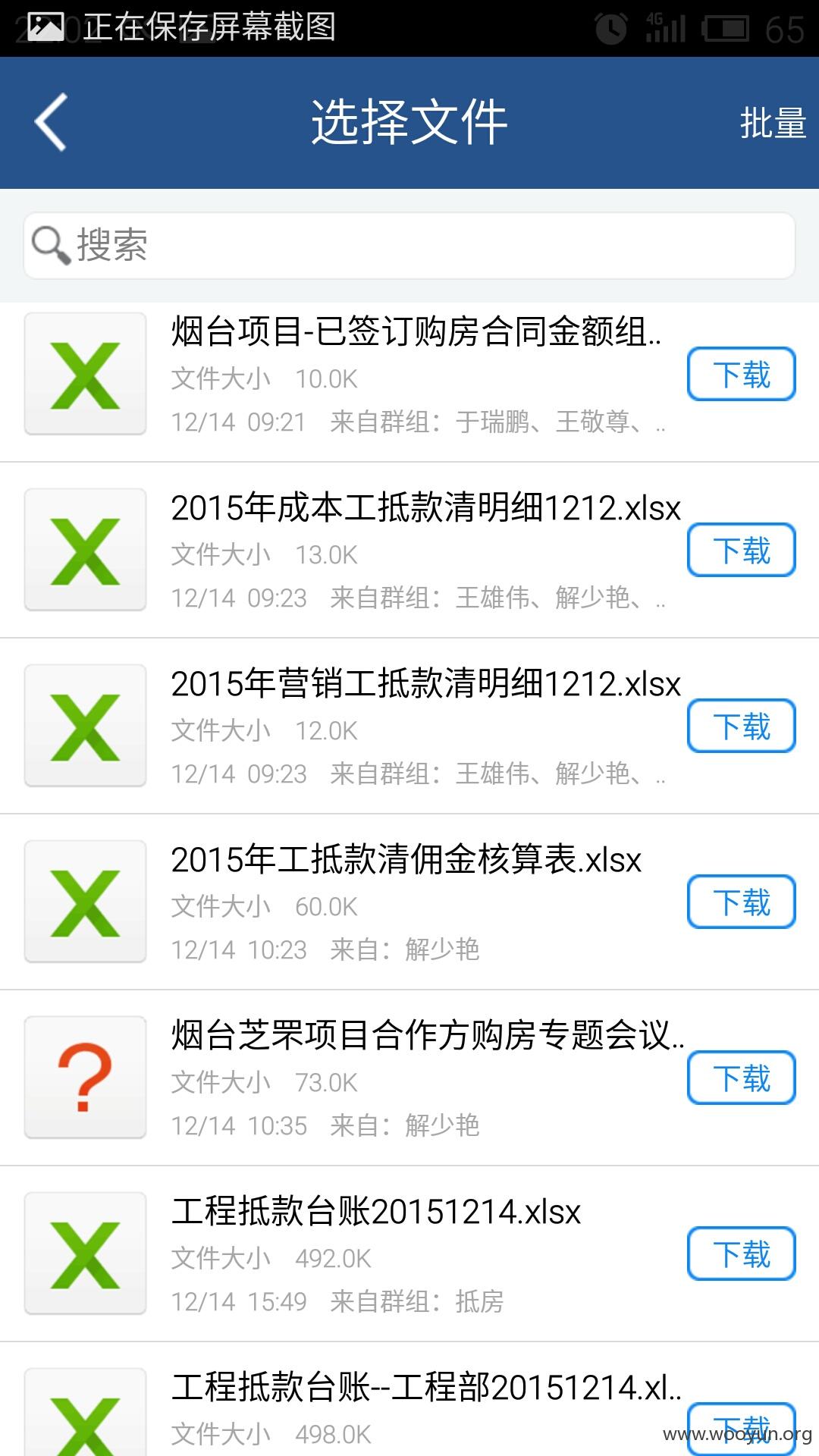Go back using the top-left arrow
Image resolution: width=819 pixels, height=1456 pixels.
click(51, 122)
